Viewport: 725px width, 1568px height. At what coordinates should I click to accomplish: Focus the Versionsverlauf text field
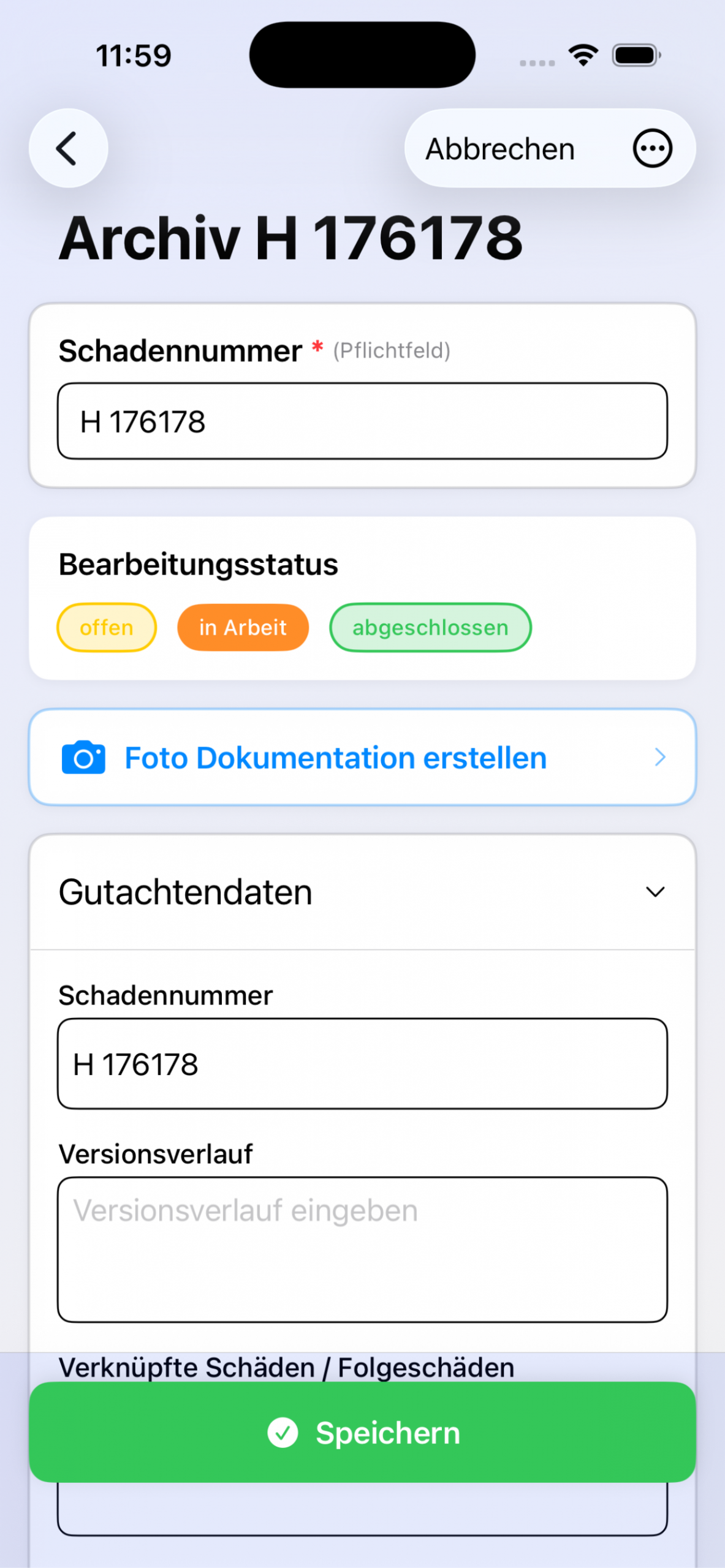click(362, 1249)
